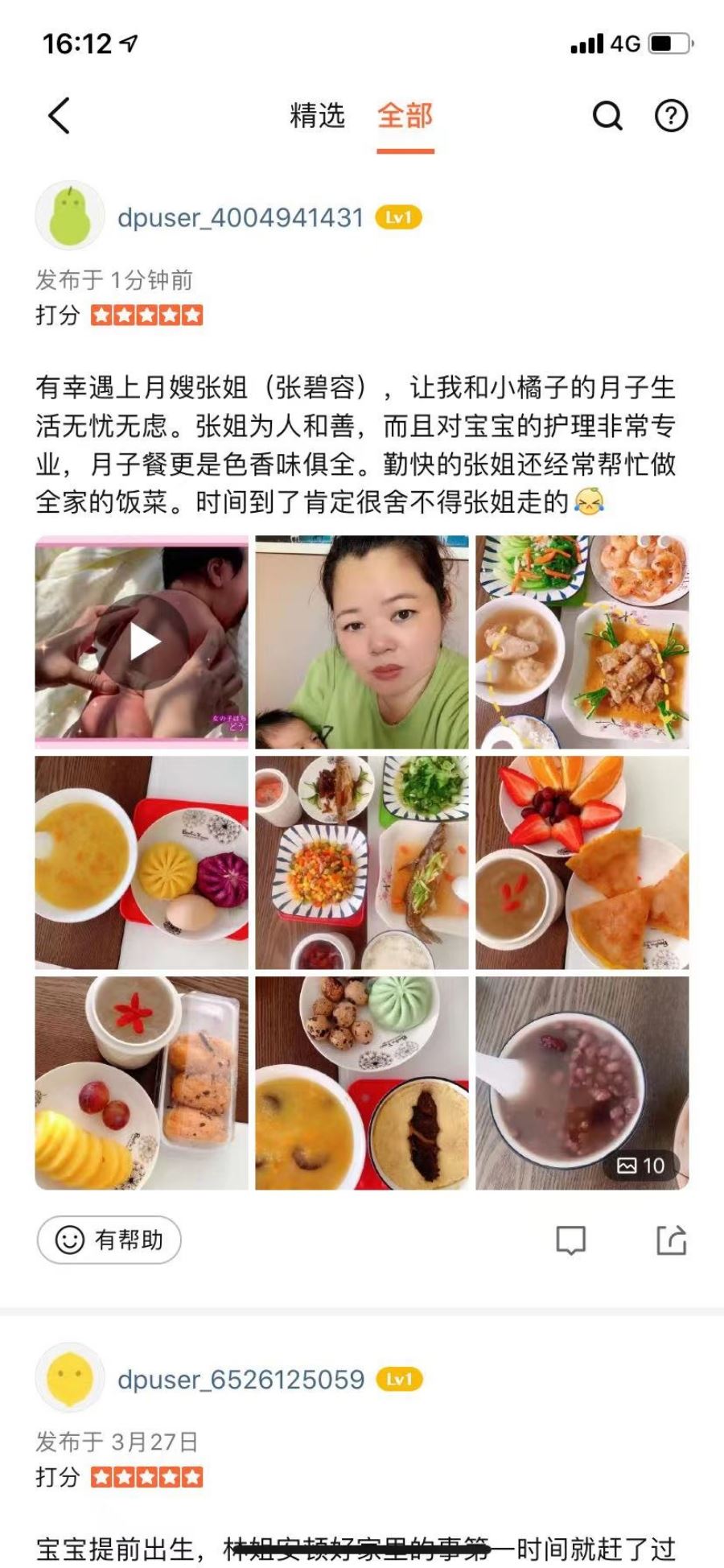View the green bun and quail eggs photo

(361, 1083)
